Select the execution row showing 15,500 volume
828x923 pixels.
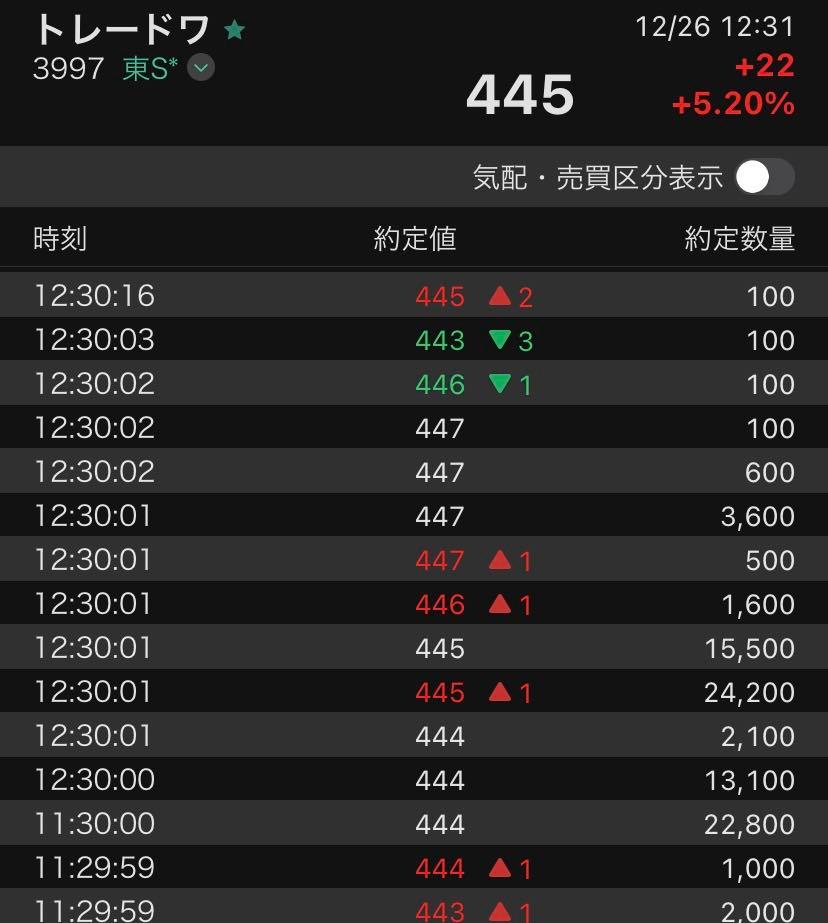coord(414,647)
